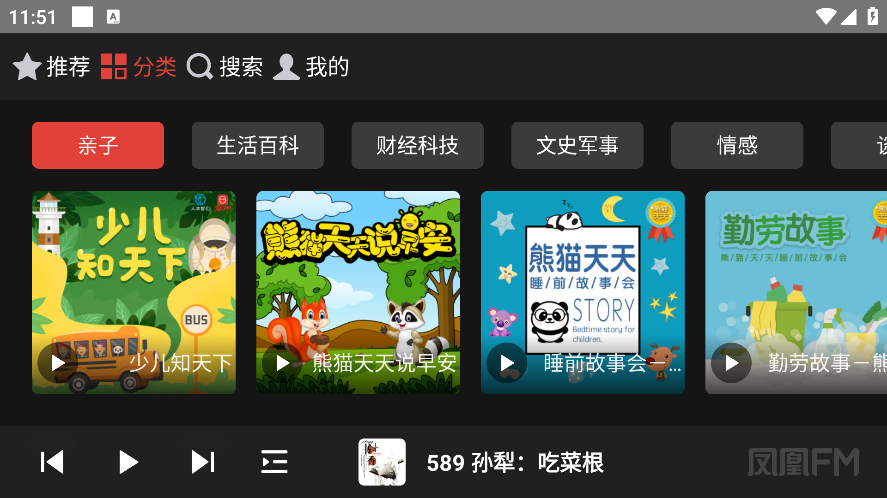Open the 睡前故事会 album card
The image size is (887, 498).
[x=583, y=292]
